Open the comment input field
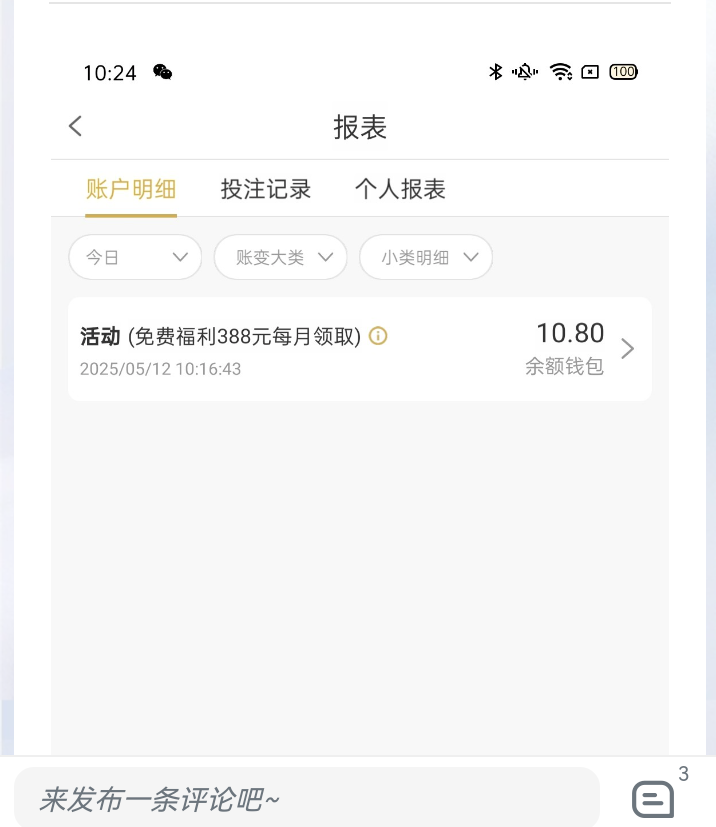Screen dimensions: 716x827 306,798
